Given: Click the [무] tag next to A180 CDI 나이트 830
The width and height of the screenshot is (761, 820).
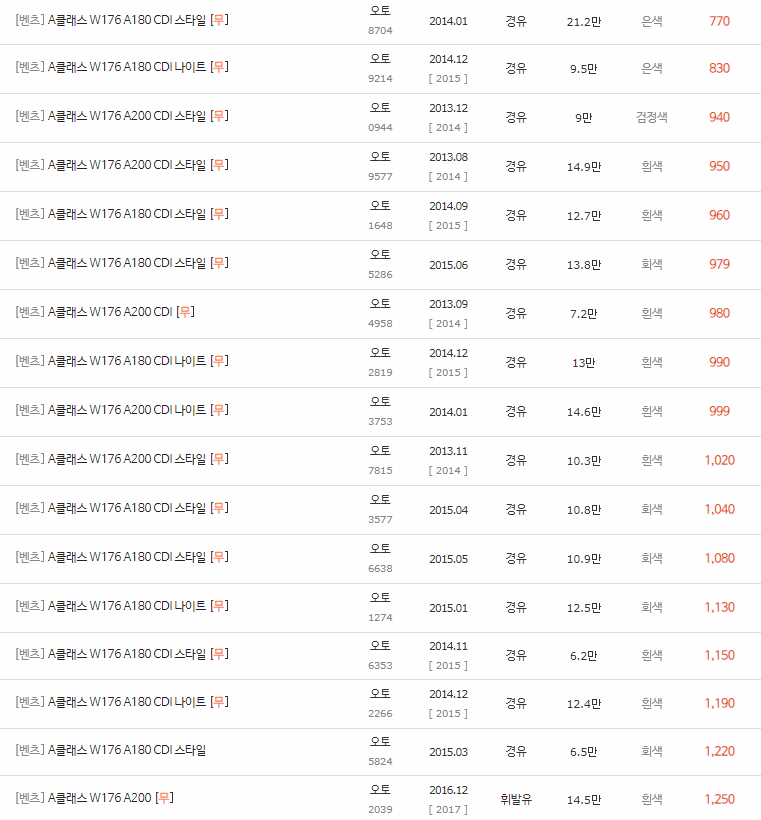Looking at the screenshot, I should 219,68.
